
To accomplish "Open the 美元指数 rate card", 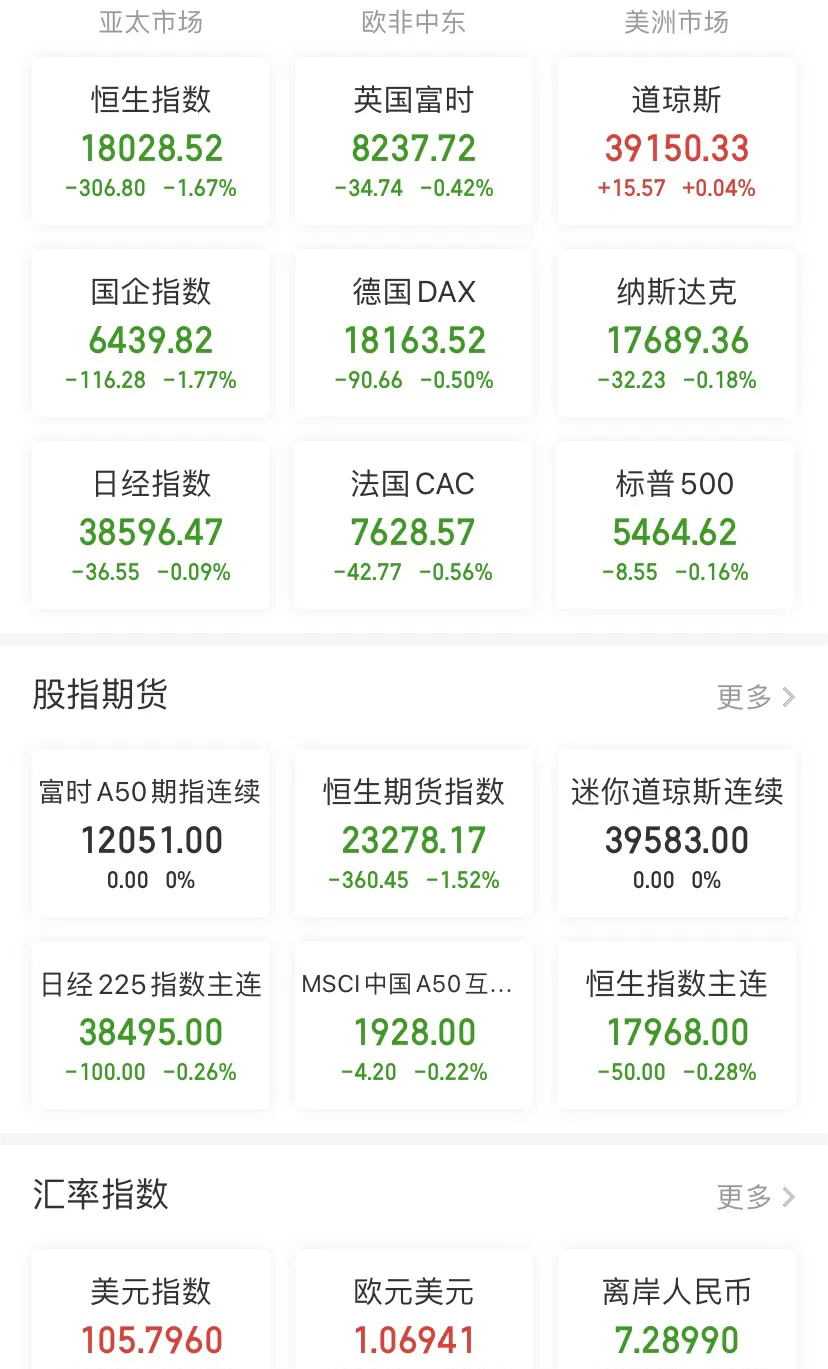I will [x=151, y=1312].
